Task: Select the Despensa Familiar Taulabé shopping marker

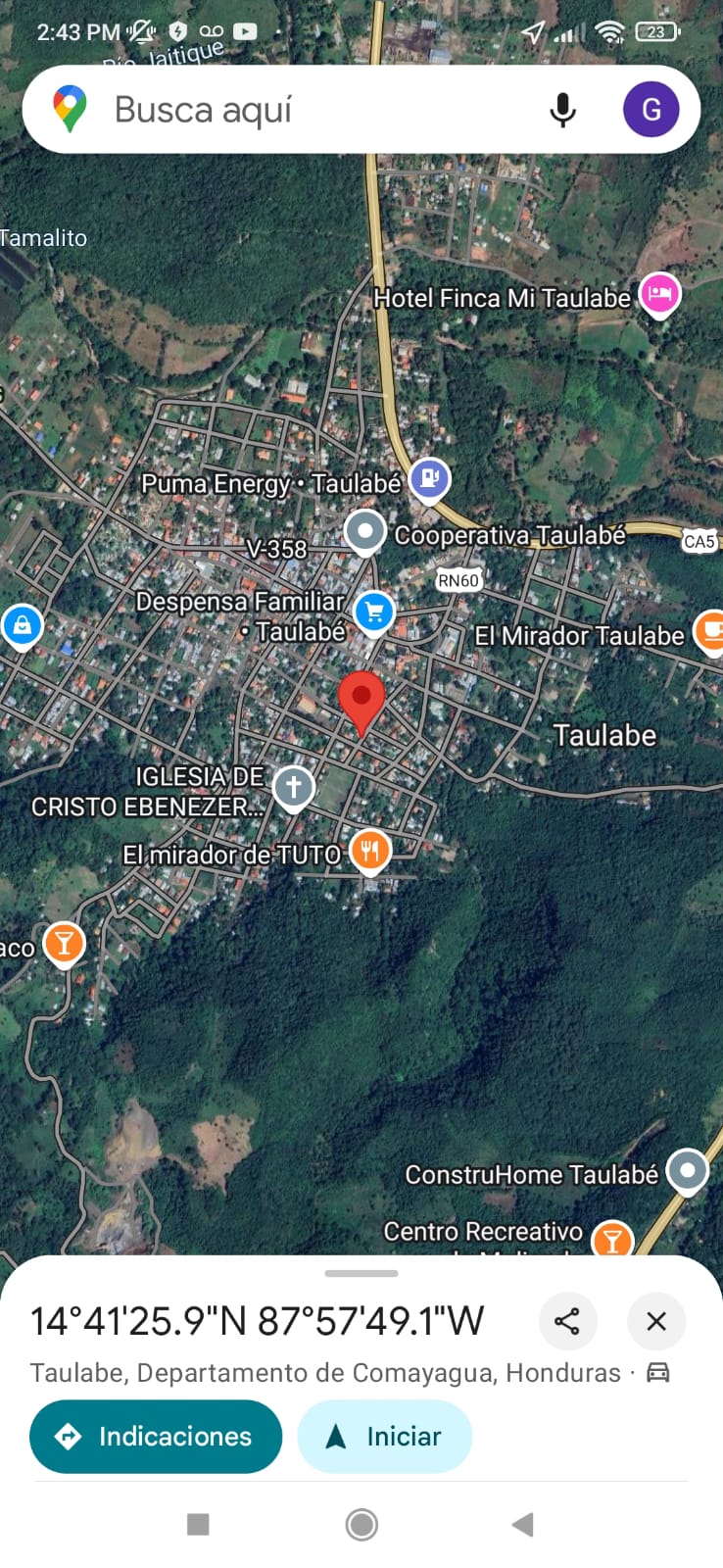Action: (x=373, y=612)
